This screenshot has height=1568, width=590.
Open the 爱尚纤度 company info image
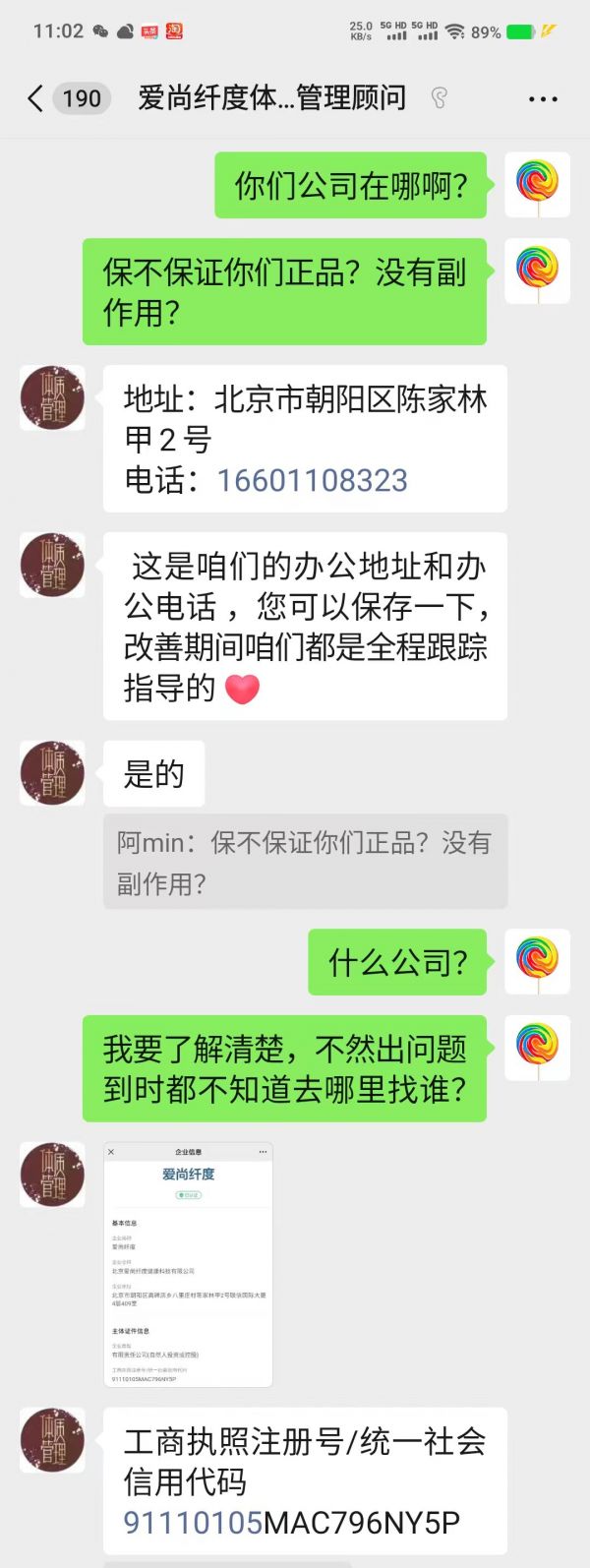[188, 1264]
